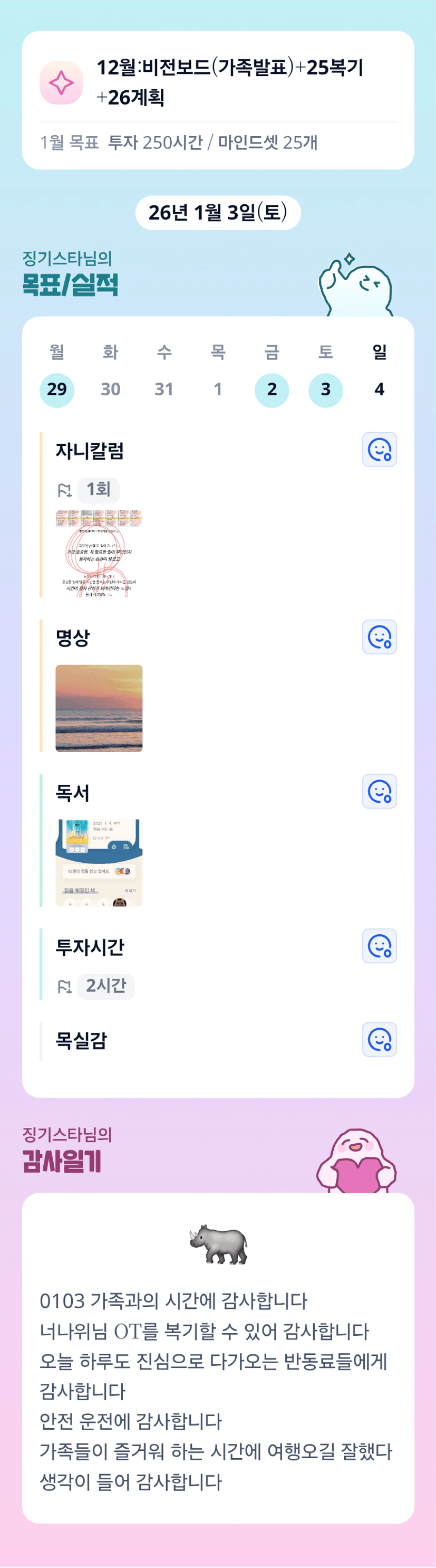Add an emoji reaction to 자니칼럼
Viewport: 436px width, 1568px height.
(380, 450)
